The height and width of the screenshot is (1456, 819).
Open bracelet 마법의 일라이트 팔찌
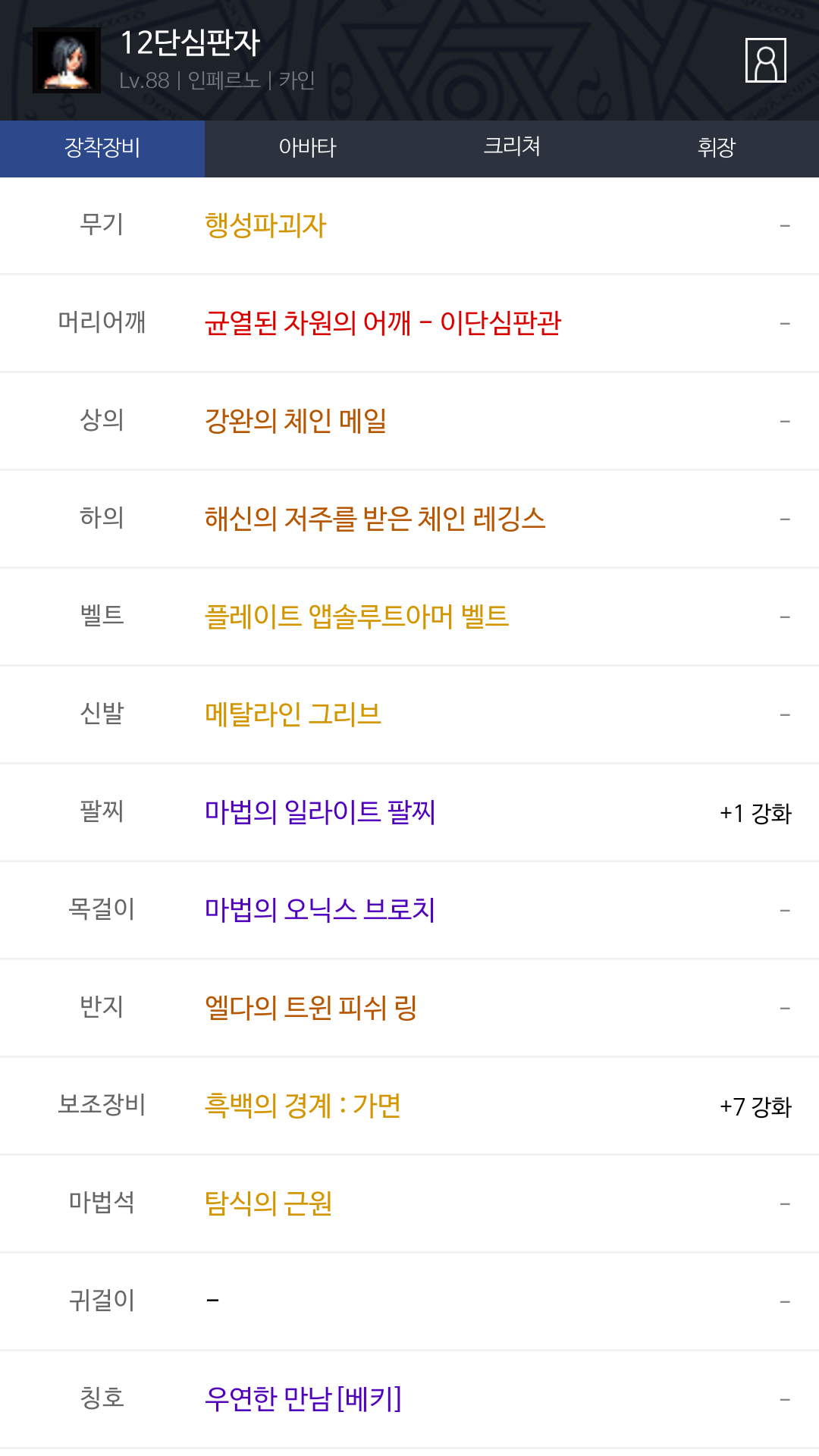(320, 813)
